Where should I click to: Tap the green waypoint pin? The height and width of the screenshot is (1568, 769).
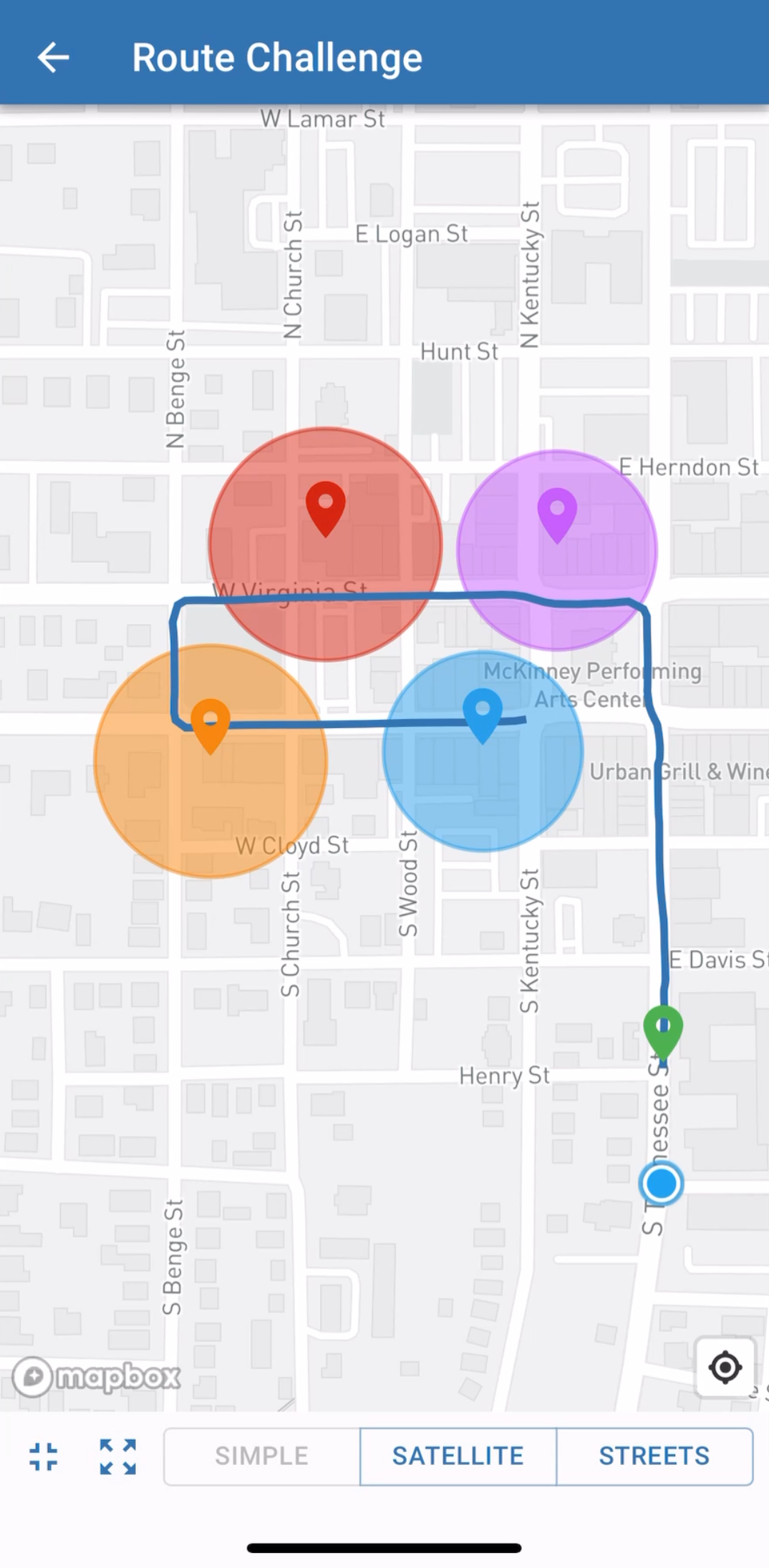(663, 1031)
